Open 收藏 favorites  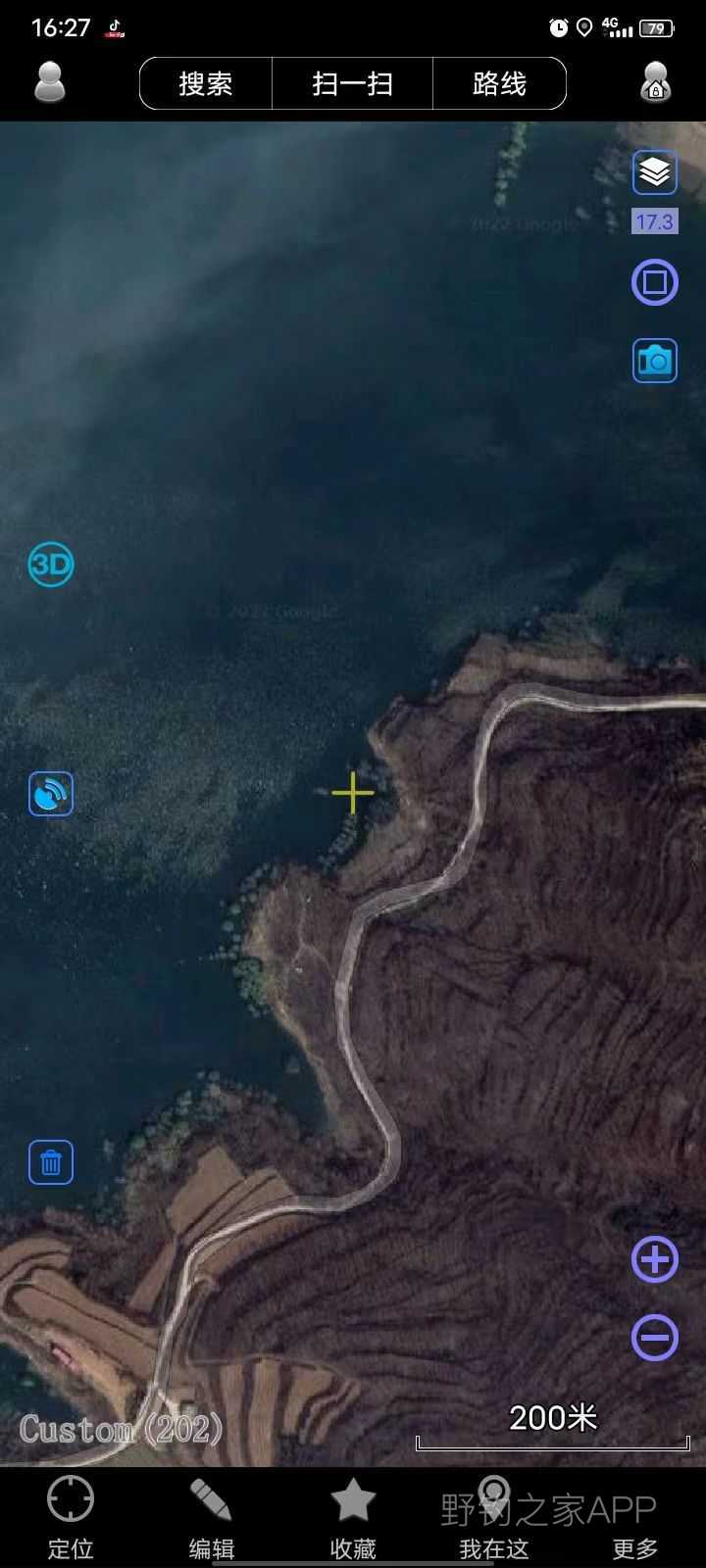coord(353,1517)
